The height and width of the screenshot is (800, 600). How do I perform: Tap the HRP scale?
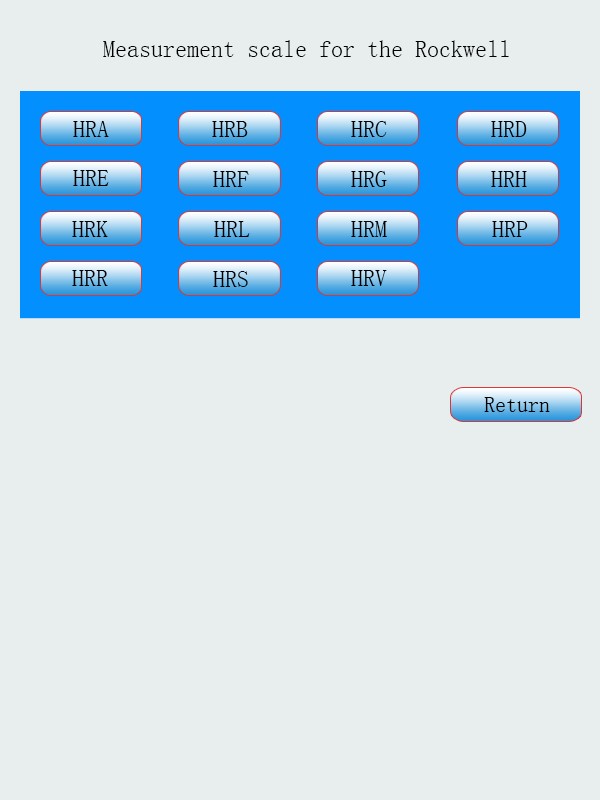click(x=508, y=229)
